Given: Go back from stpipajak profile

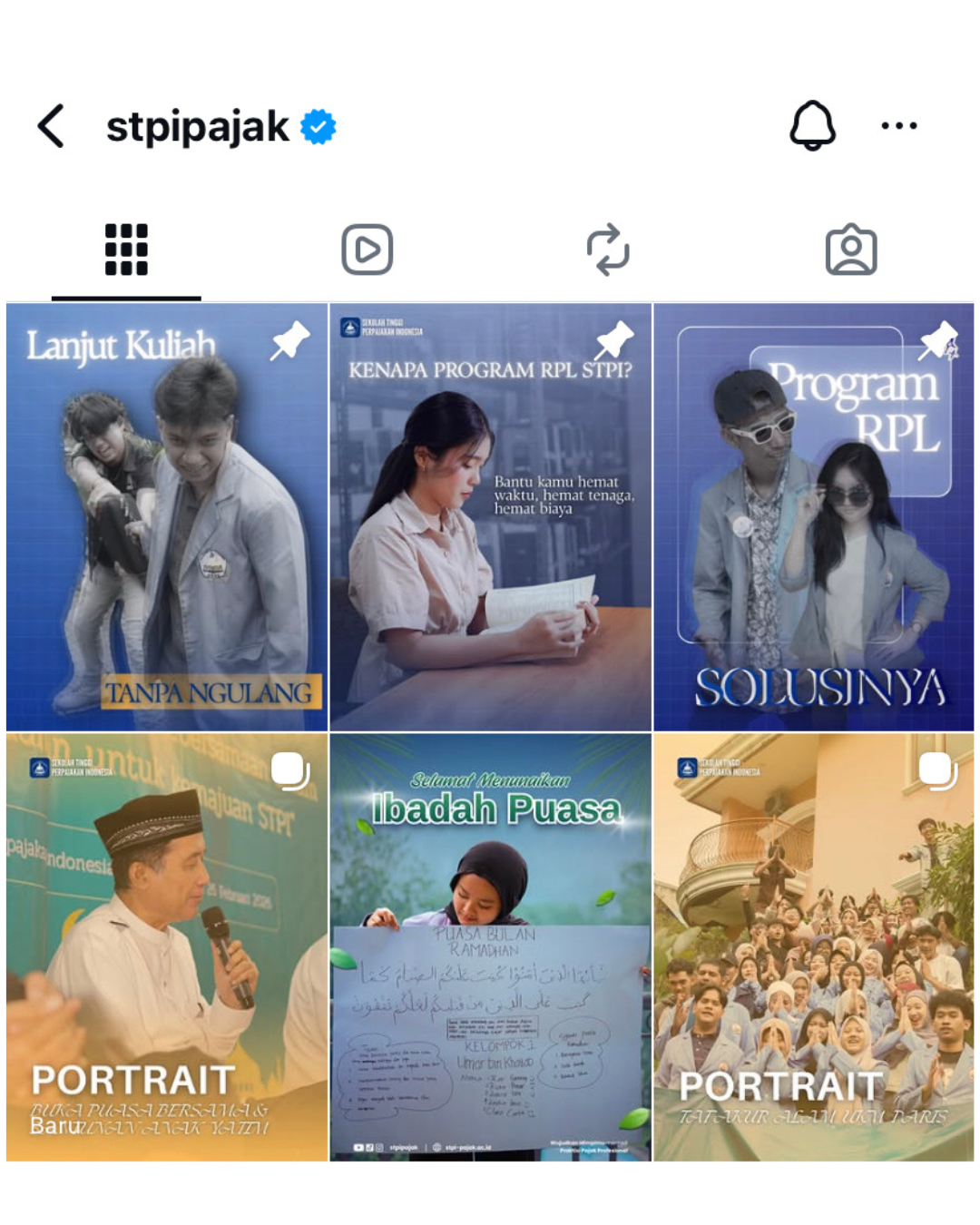Looking at the screenshot, I should coord(52,126).
